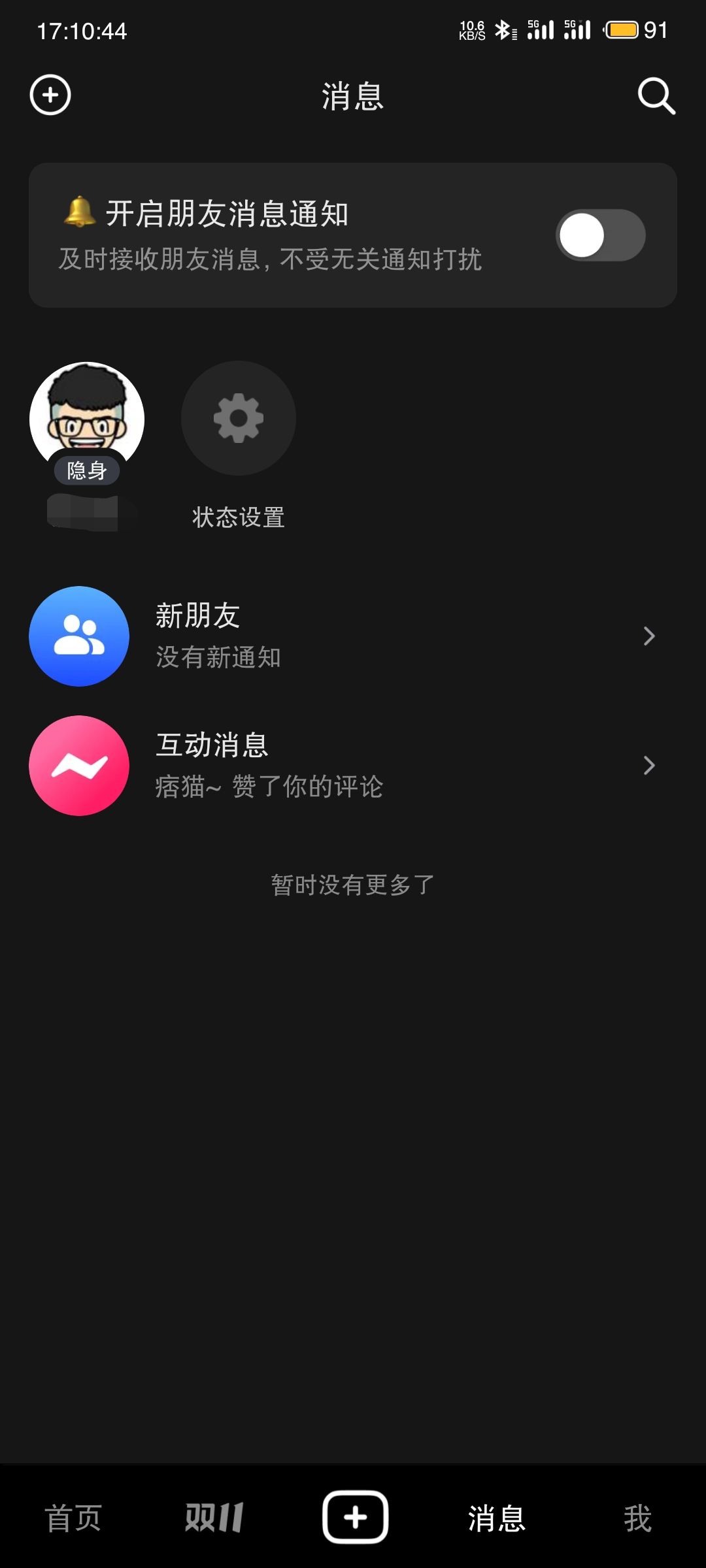Enable friend message notifications (开启朋友消息通知)
Screen dimensions: 706x1568
click(600, 235)
